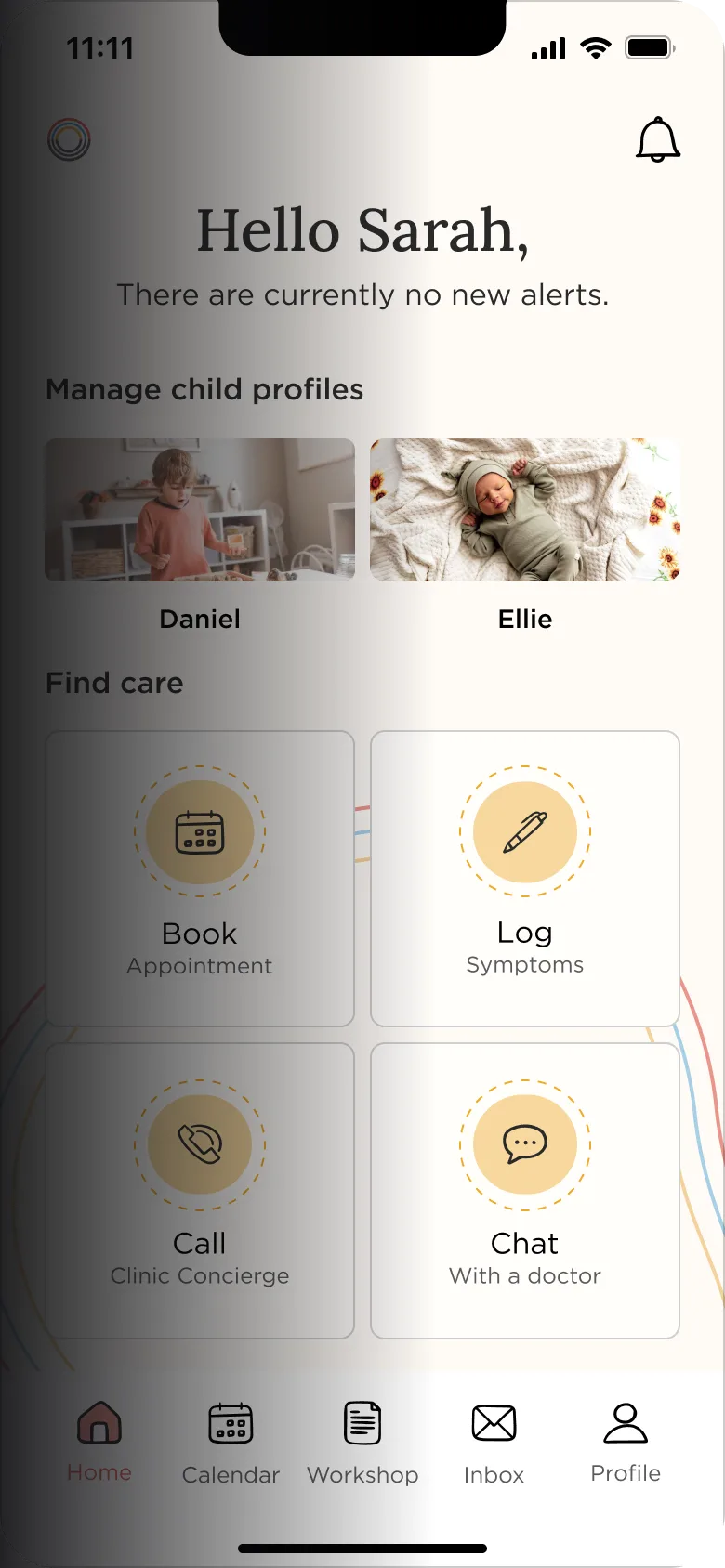This screenshot has width=725, height=1568.
Task: Switch to the Calendar tab
Action: coord(231,1444)
